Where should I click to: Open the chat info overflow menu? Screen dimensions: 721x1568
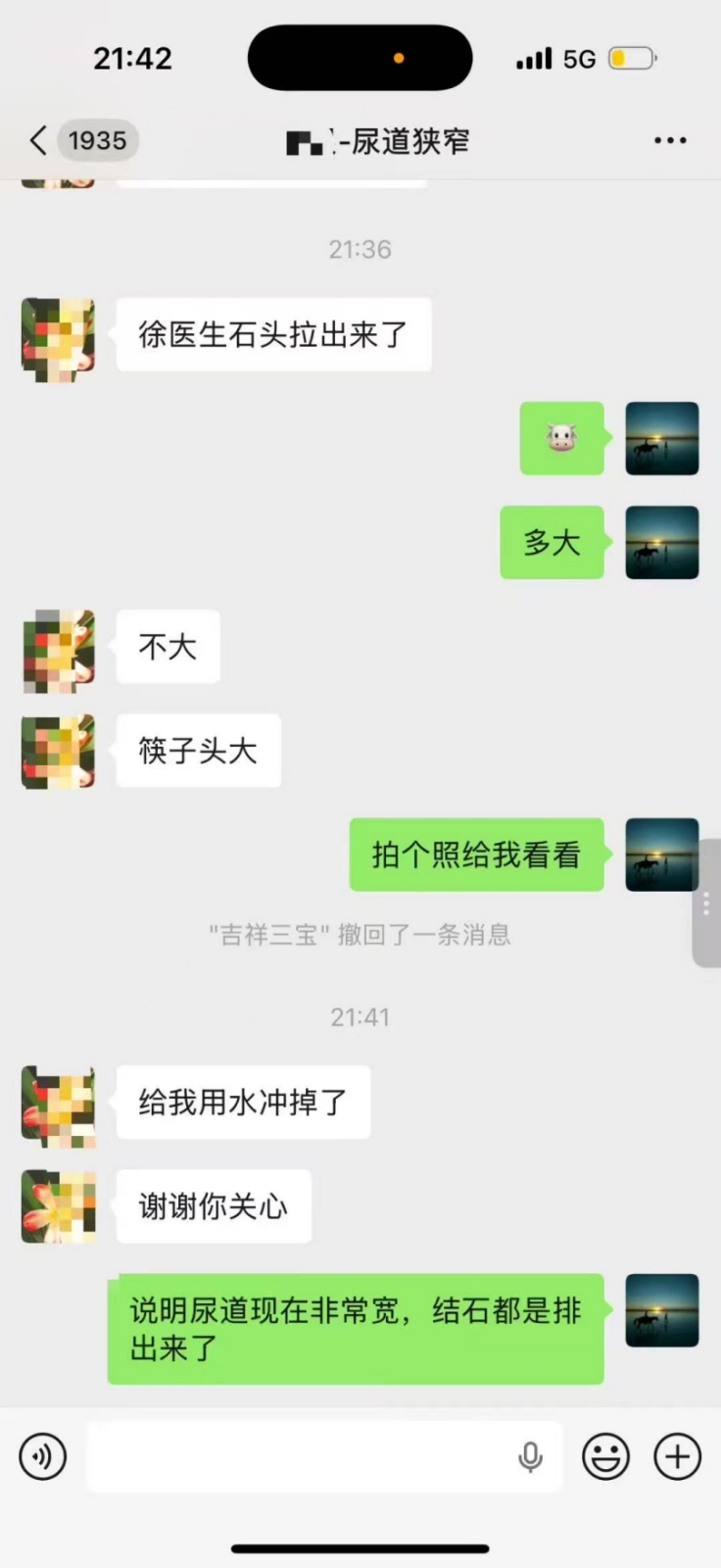[x=670, y=141]
